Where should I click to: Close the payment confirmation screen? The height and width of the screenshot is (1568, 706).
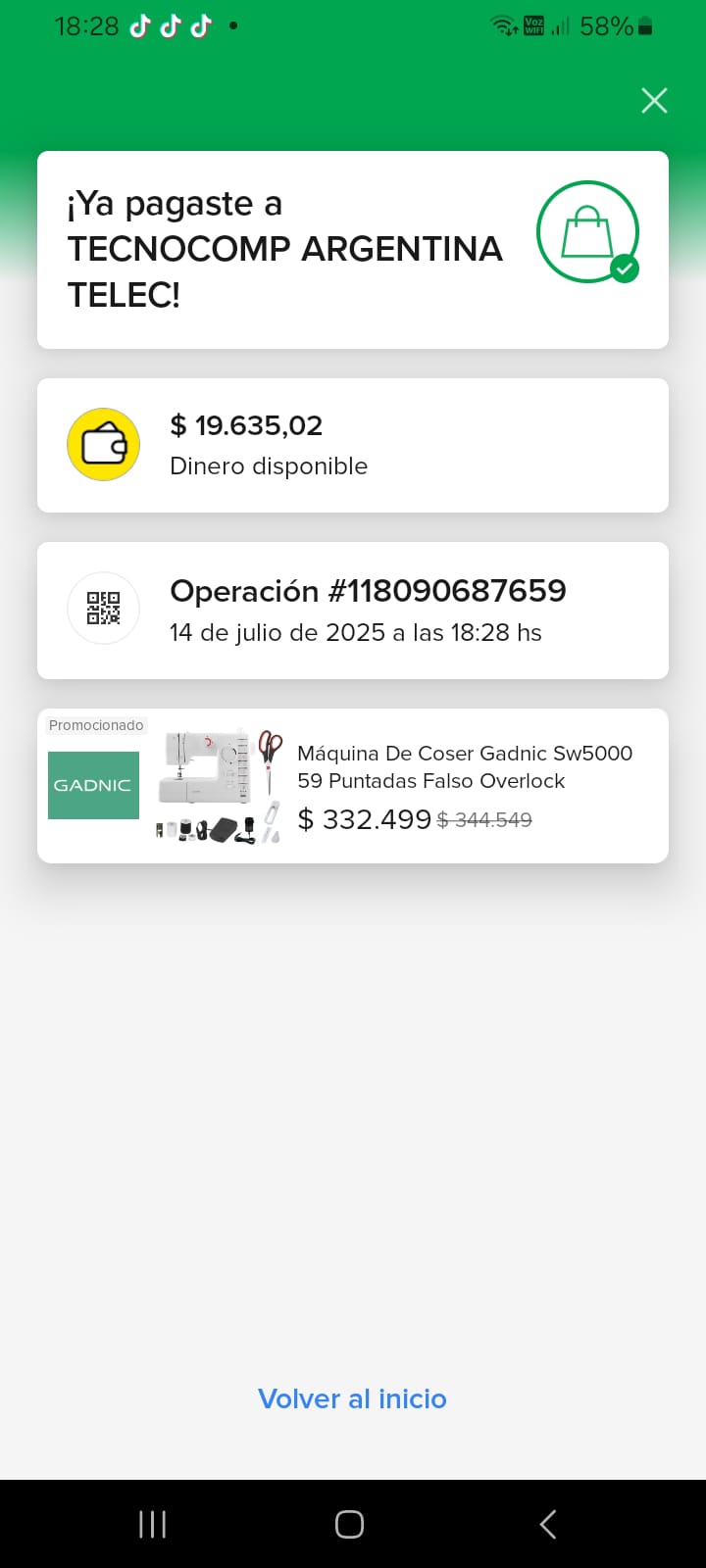[654, 100]
